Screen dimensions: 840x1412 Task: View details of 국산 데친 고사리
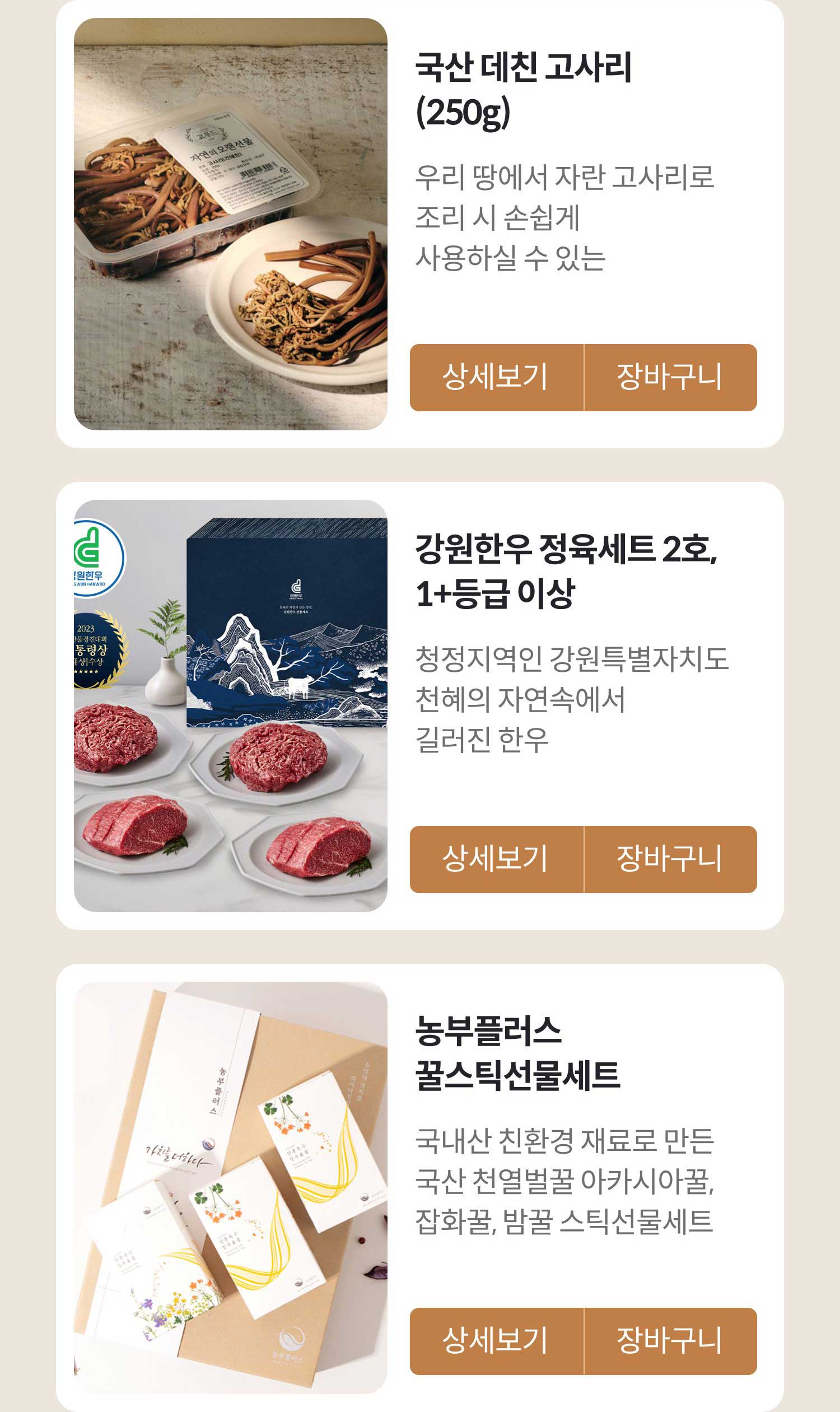coord(496,377)
